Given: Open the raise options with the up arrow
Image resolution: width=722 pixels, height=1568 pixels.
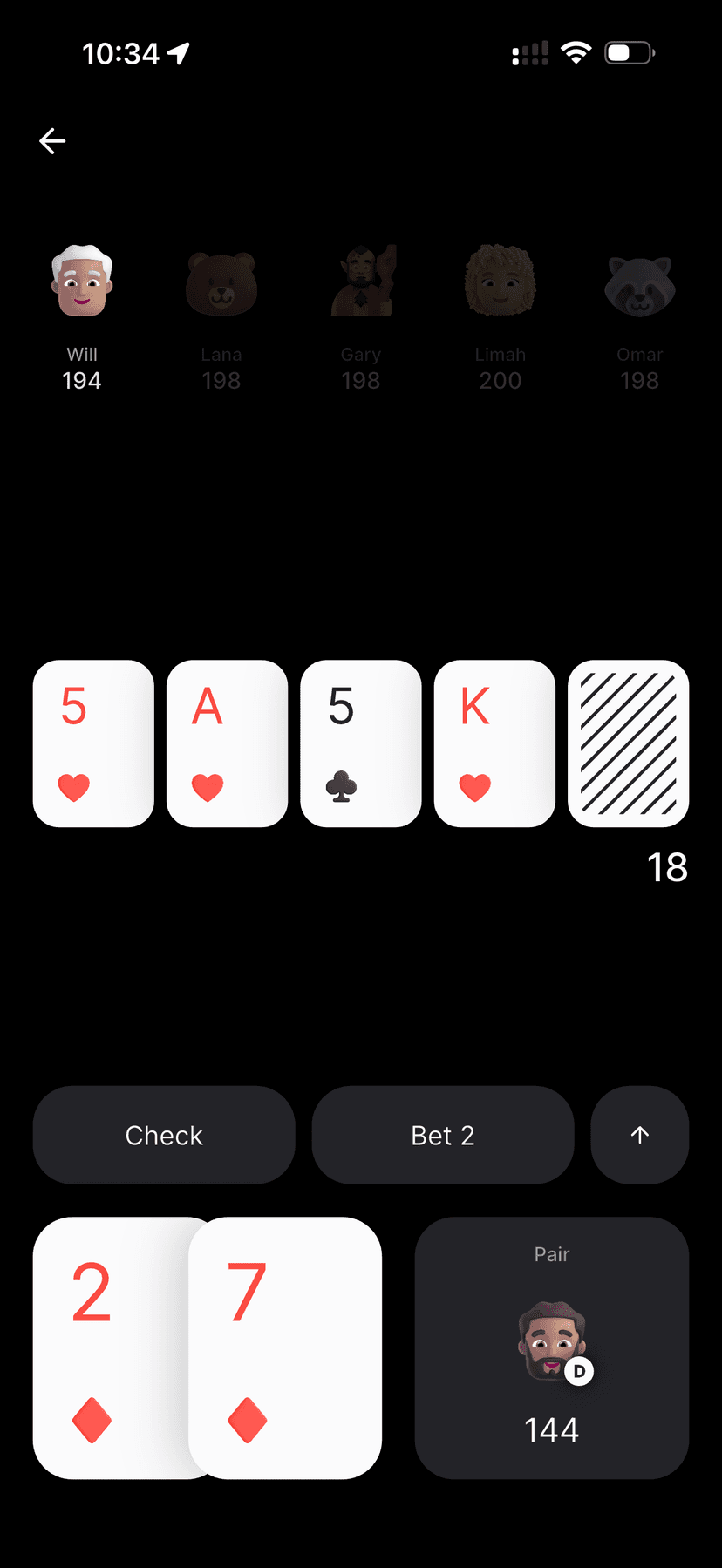Looking at the screenshot, I should (639, 1135).
